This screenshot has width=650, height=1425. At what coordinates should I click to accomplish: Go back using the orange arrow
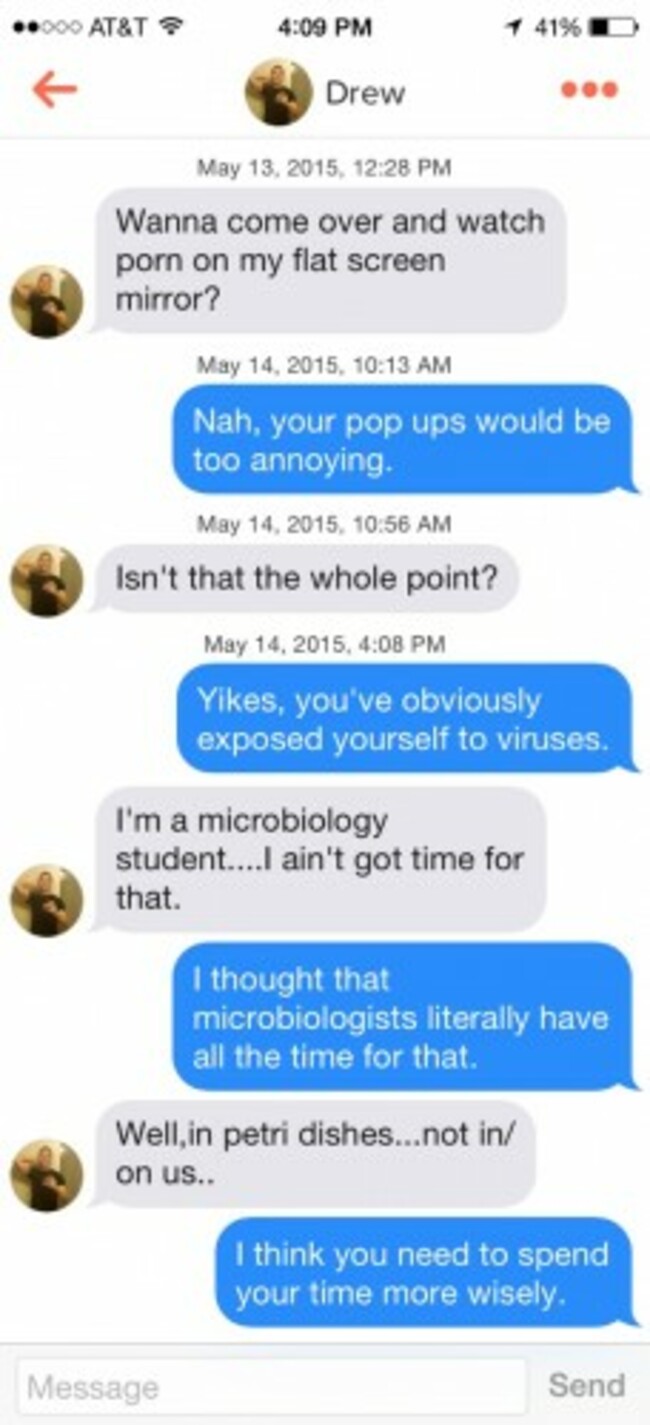pos(54,90)
